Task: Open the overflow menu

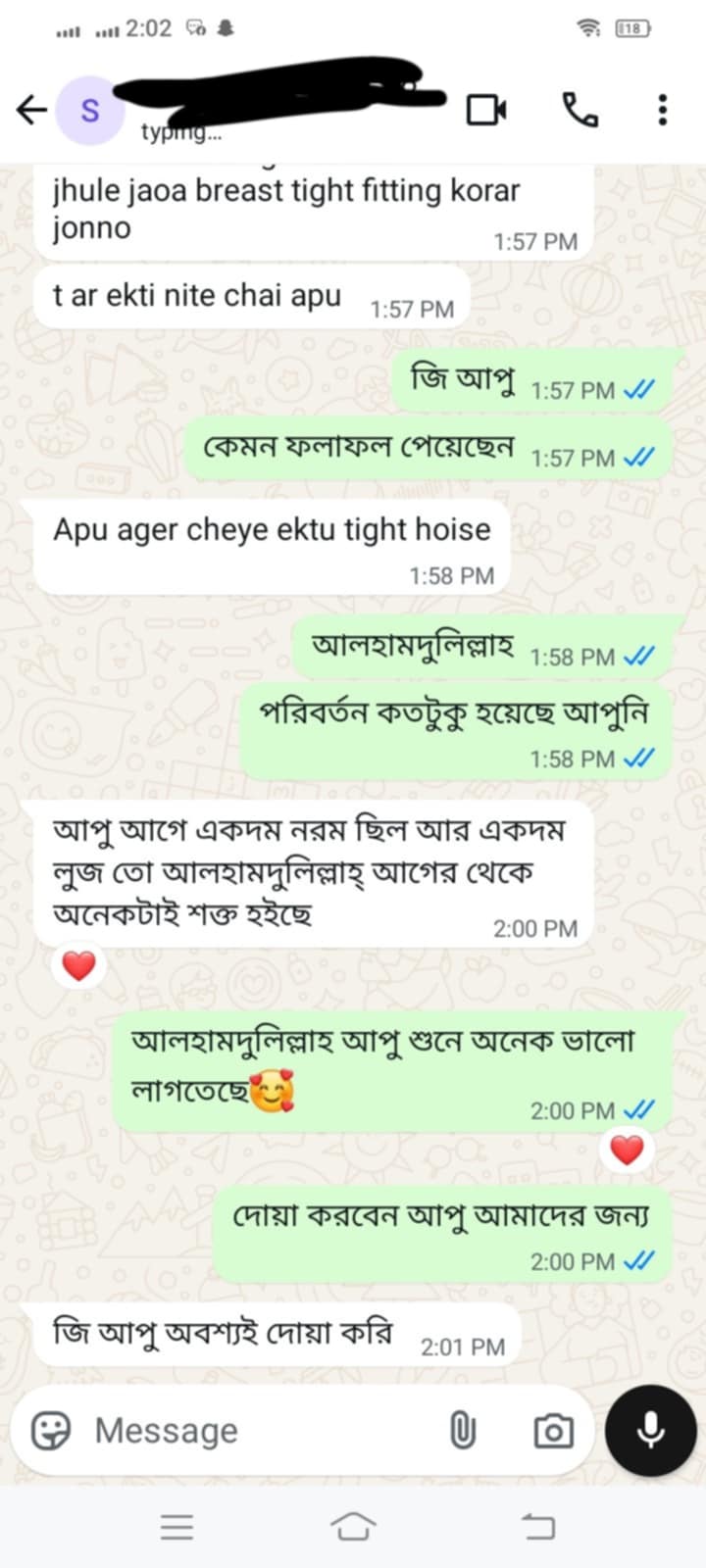Action: pyautogui.click(x=663, y=110)
